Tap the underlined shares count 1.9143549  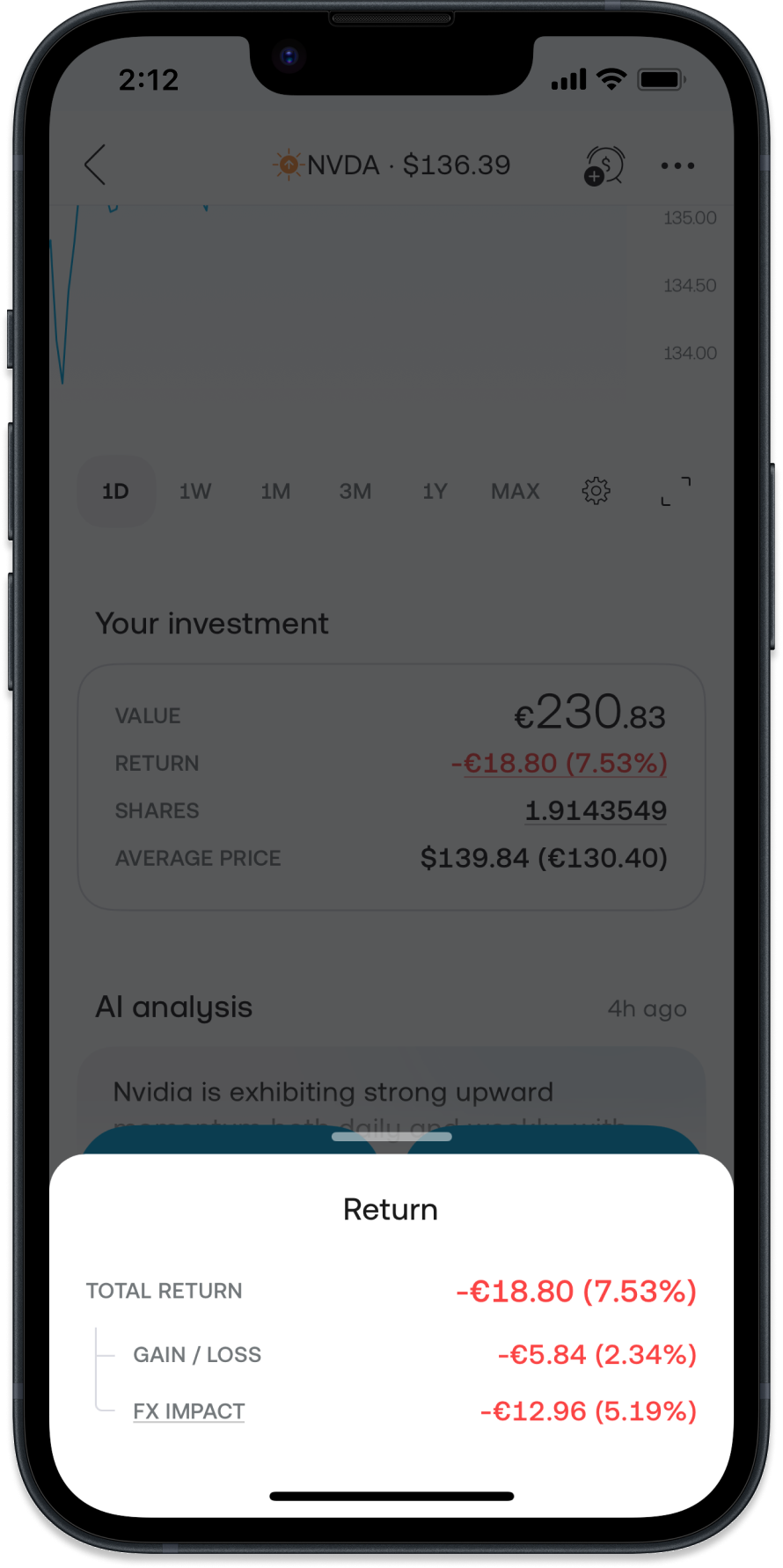[x=596, y=810]
